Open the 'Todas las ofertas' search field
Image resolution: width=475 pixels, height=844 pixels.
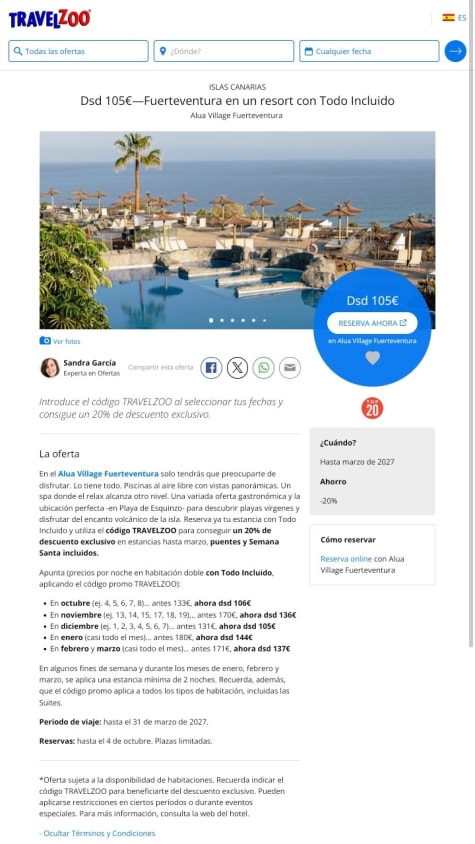click(x=78, y=51)
